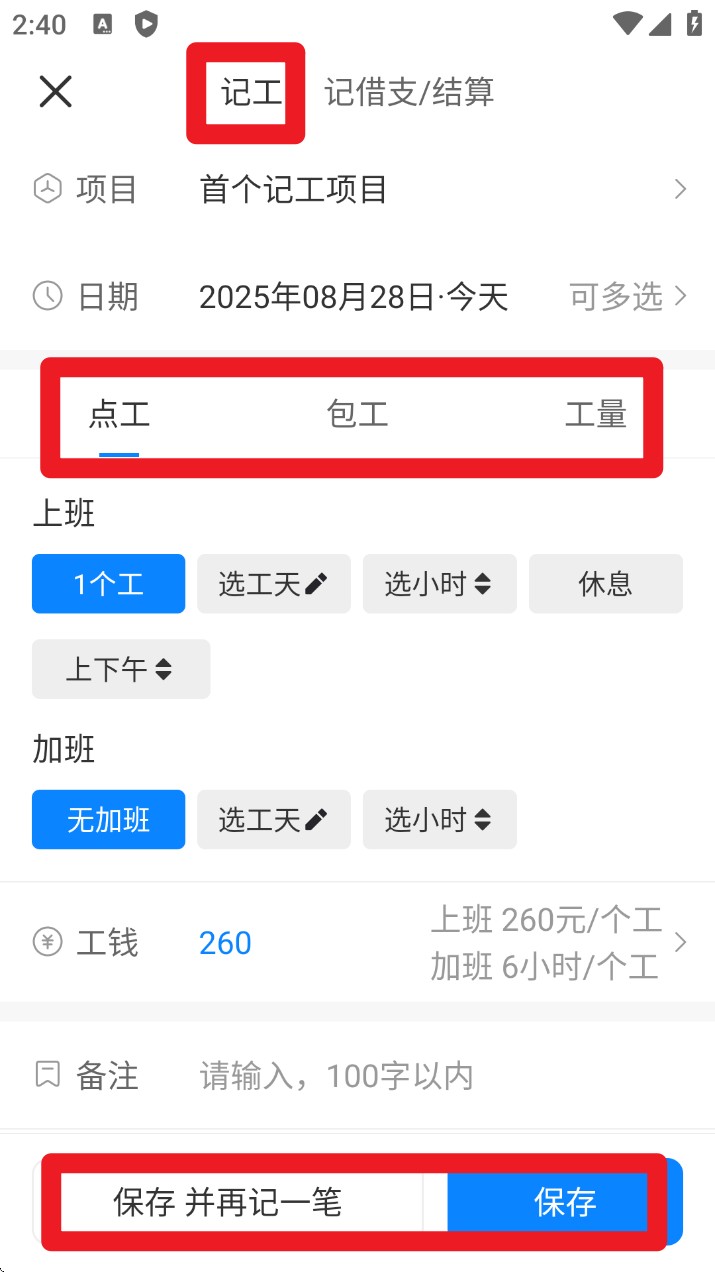715x1272 pixels.
Task: Open the 项目 selection row
Action: (357, 189)
